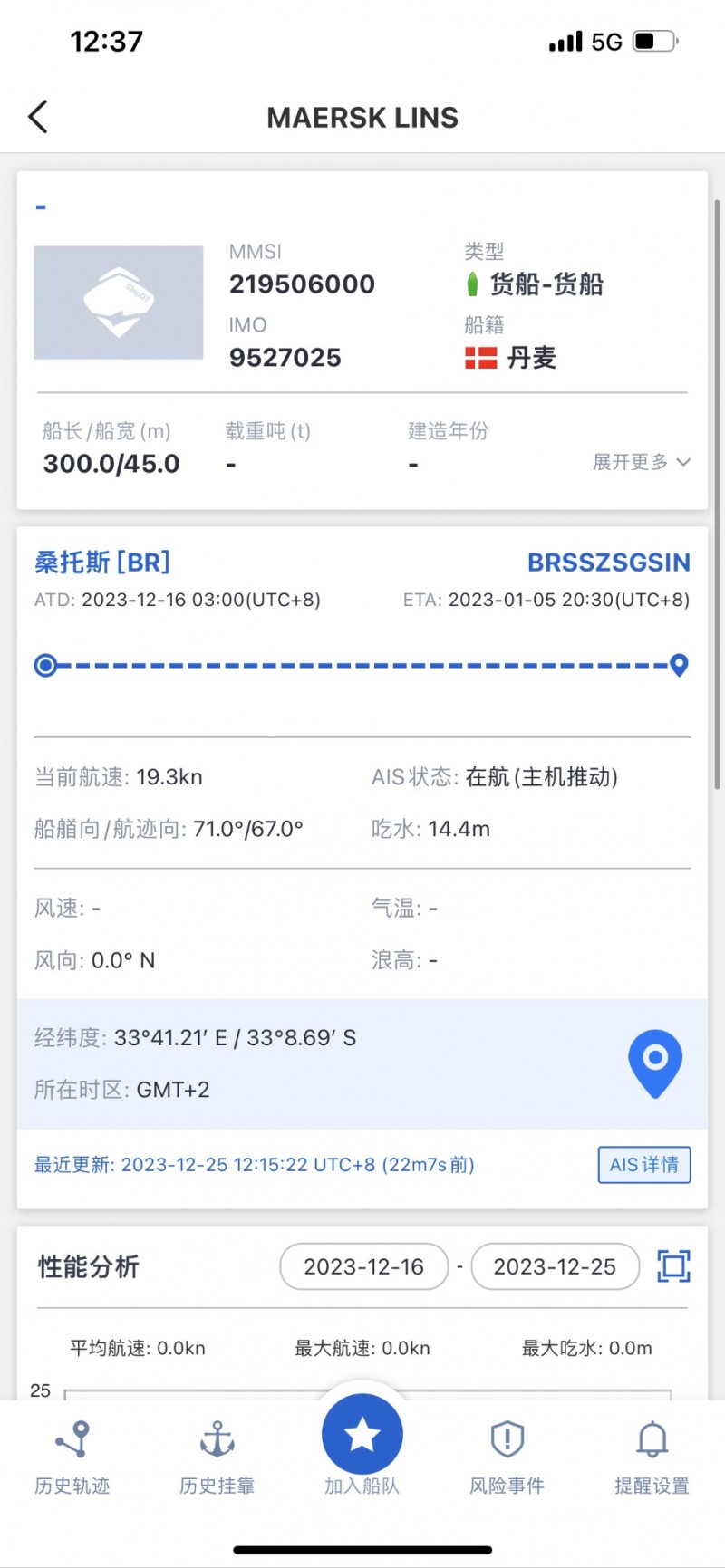The width and height of the screenshot is (725, 1568).
Task: Expand 展开更多 ship details
Action: click(x=641, y=462)
